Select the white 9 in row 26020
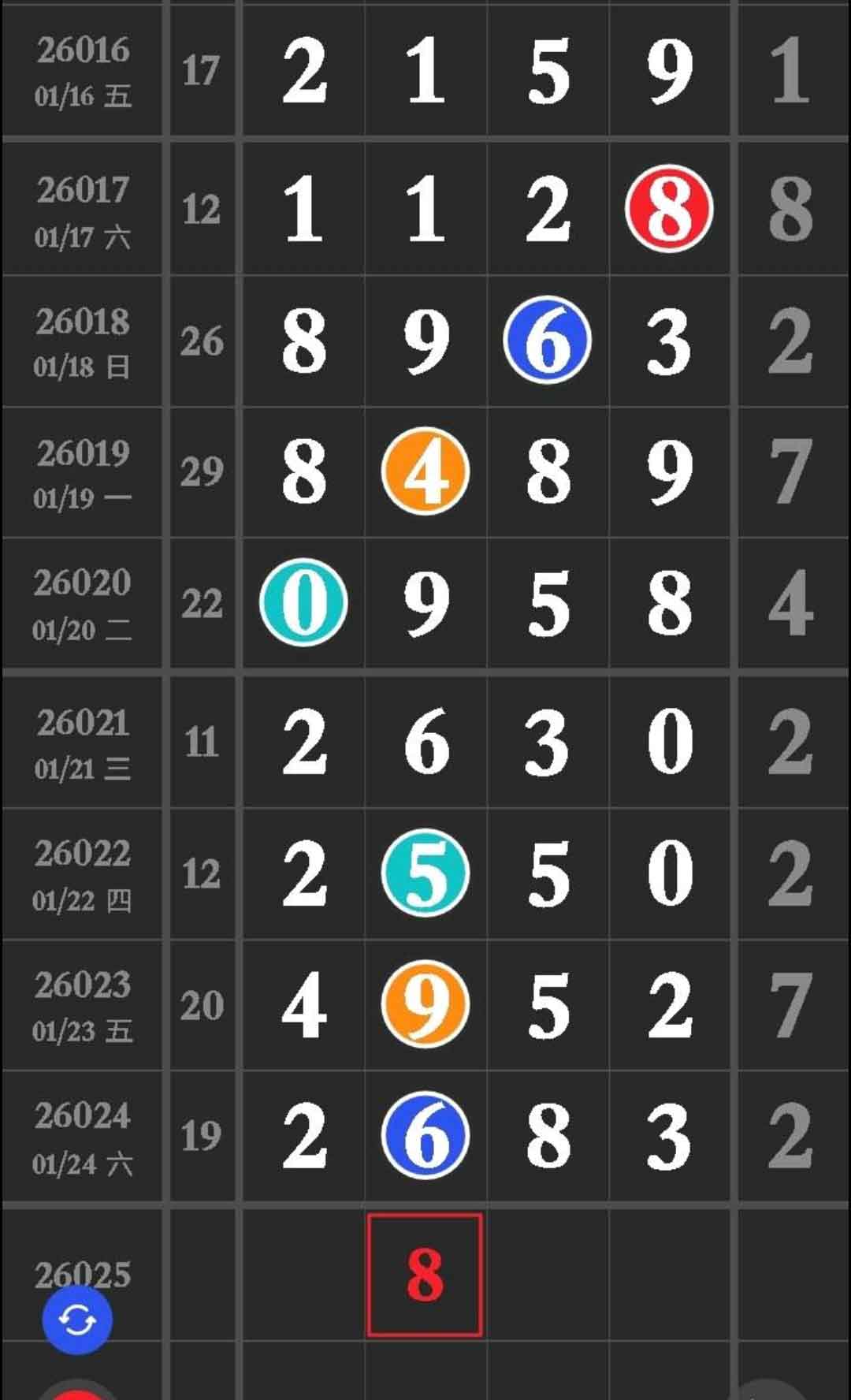Screen dimensions: 851x1400 424,602
